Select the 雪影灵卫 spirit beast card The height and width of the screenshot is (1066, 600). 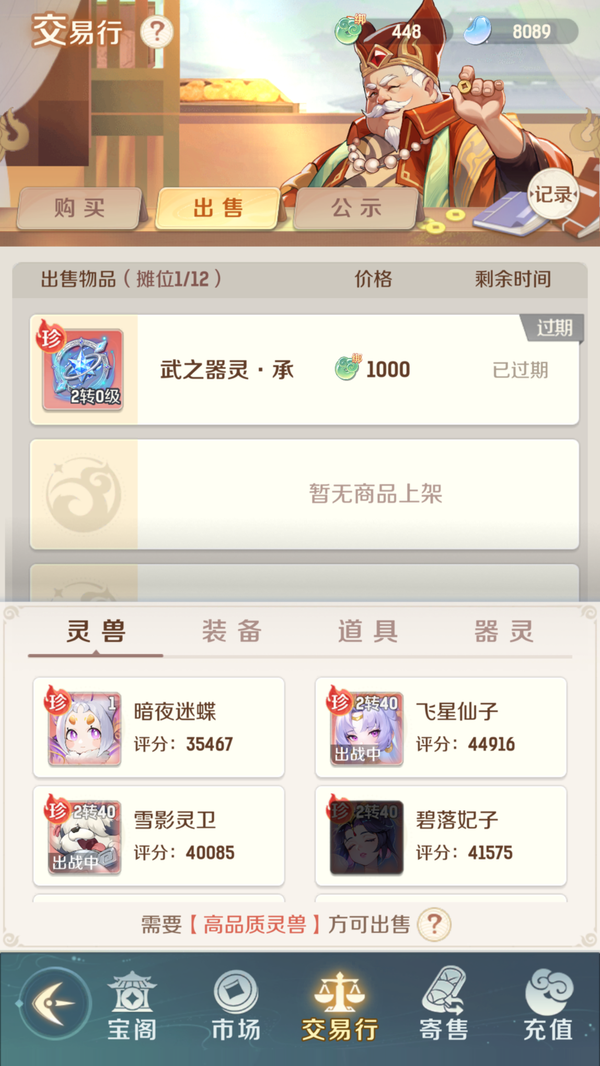pyautogui.click(x=159, y=836)
